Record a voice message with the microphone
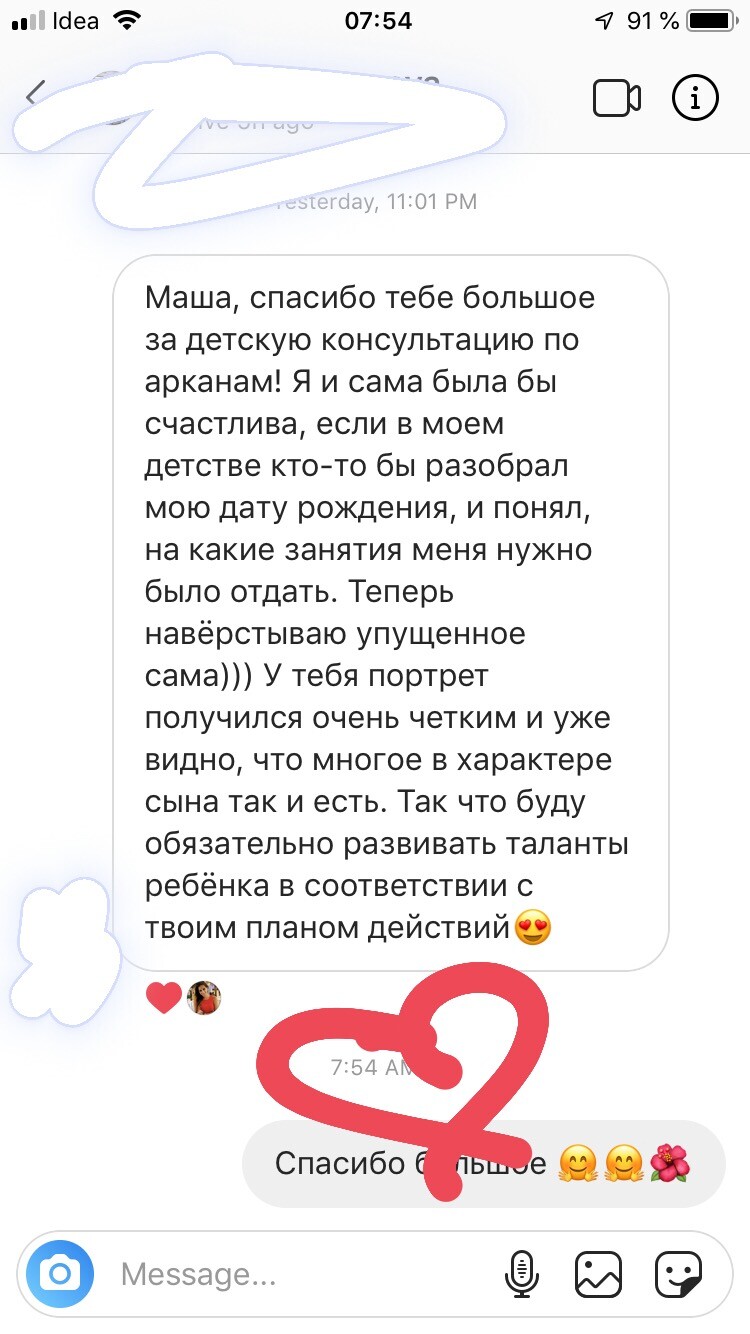This screenshot has width=750, height=1334. pos(519,1274)
